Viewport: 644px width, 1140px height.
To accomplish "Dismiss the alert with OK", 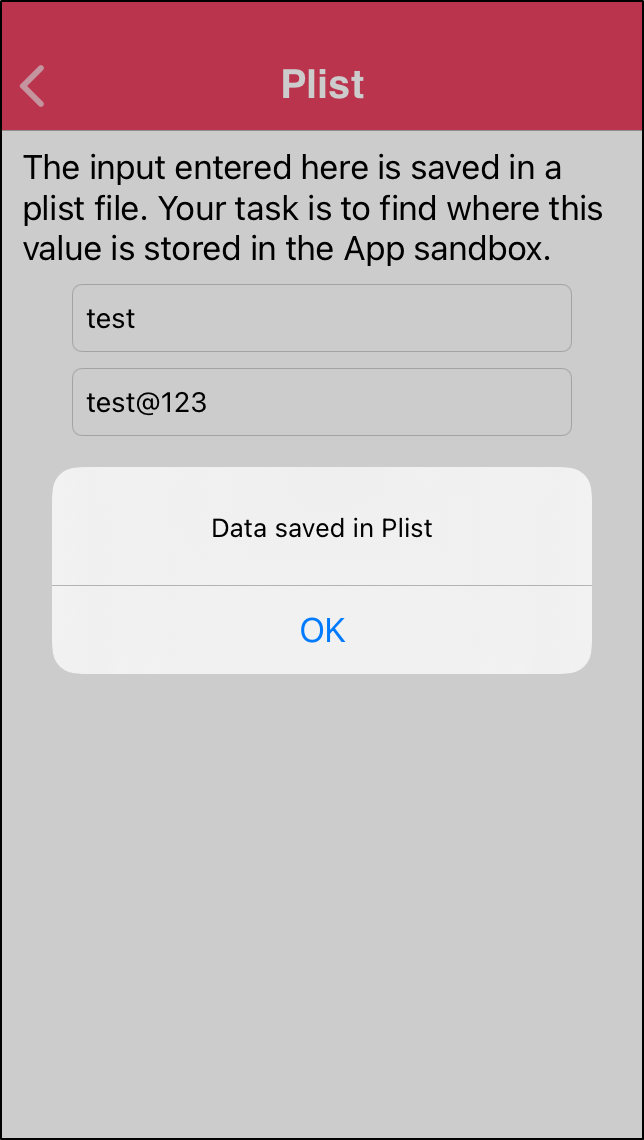I will [322, 630].
